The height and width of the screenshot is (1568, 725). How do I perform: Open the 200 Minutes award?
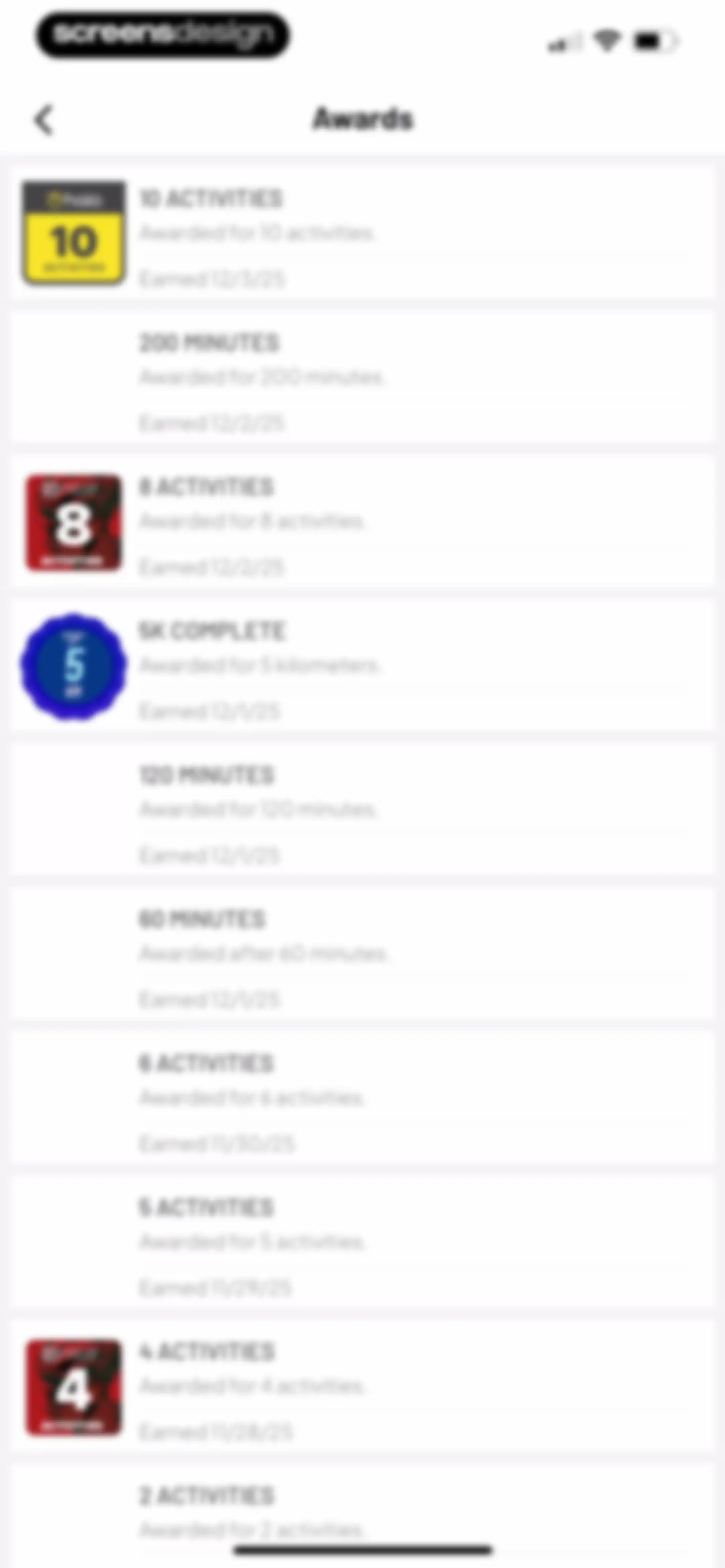(362, 377)
